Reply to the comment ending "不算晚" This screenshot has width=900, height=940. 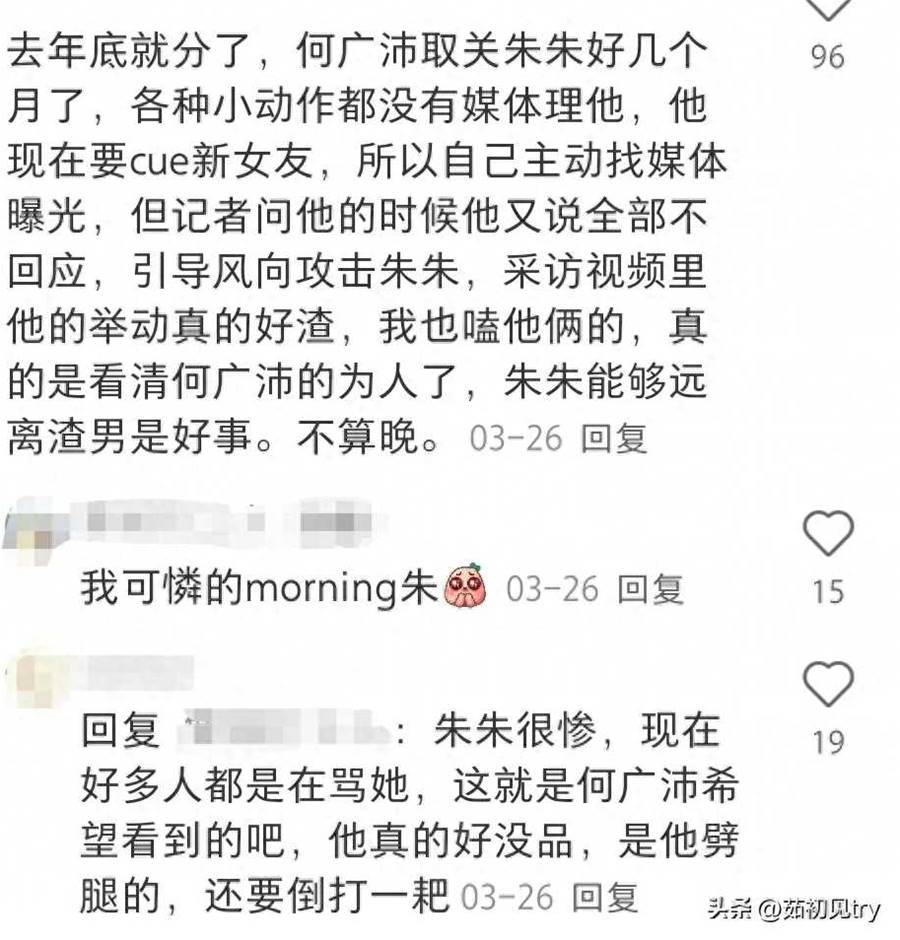tap(614, 439)
